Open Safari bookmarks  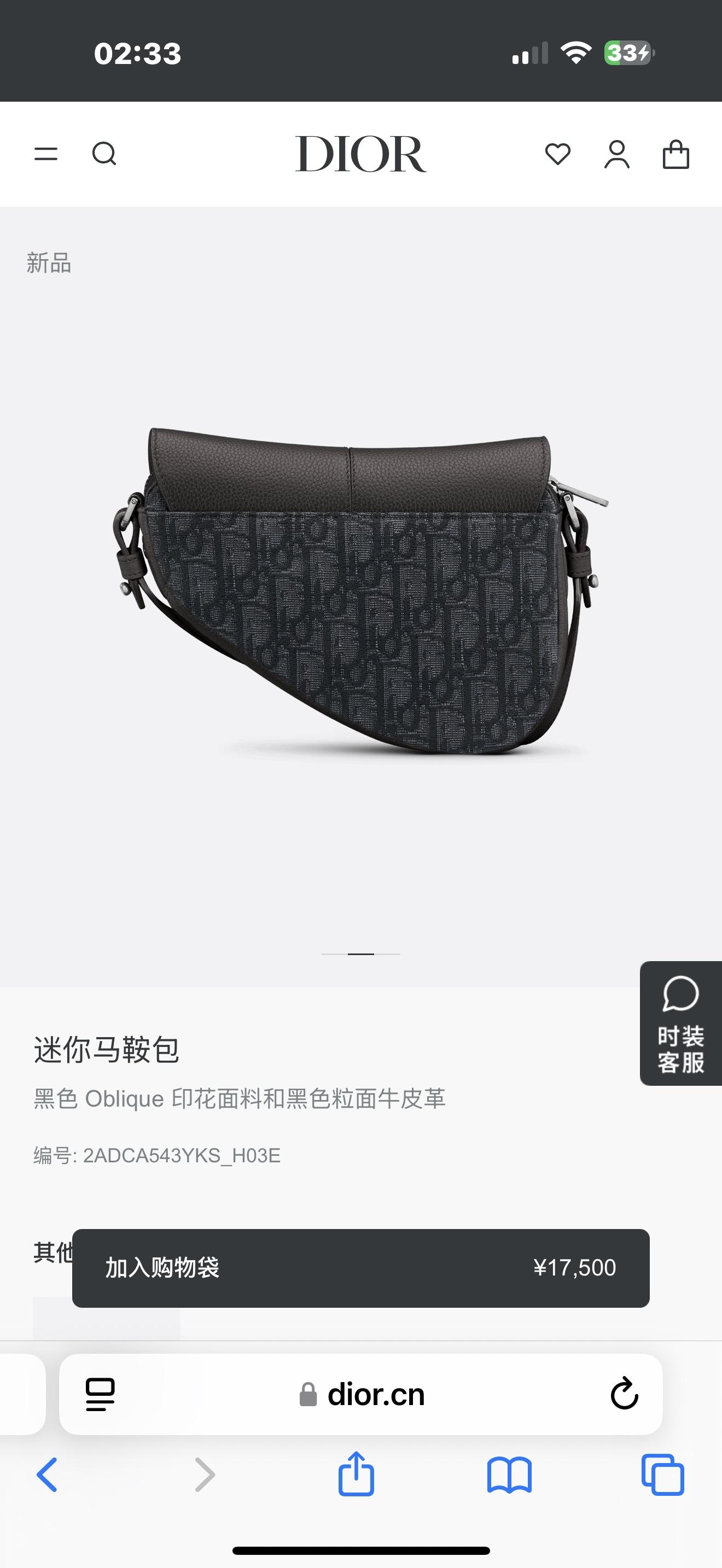pyautogui.click(x=510, y=1475)
